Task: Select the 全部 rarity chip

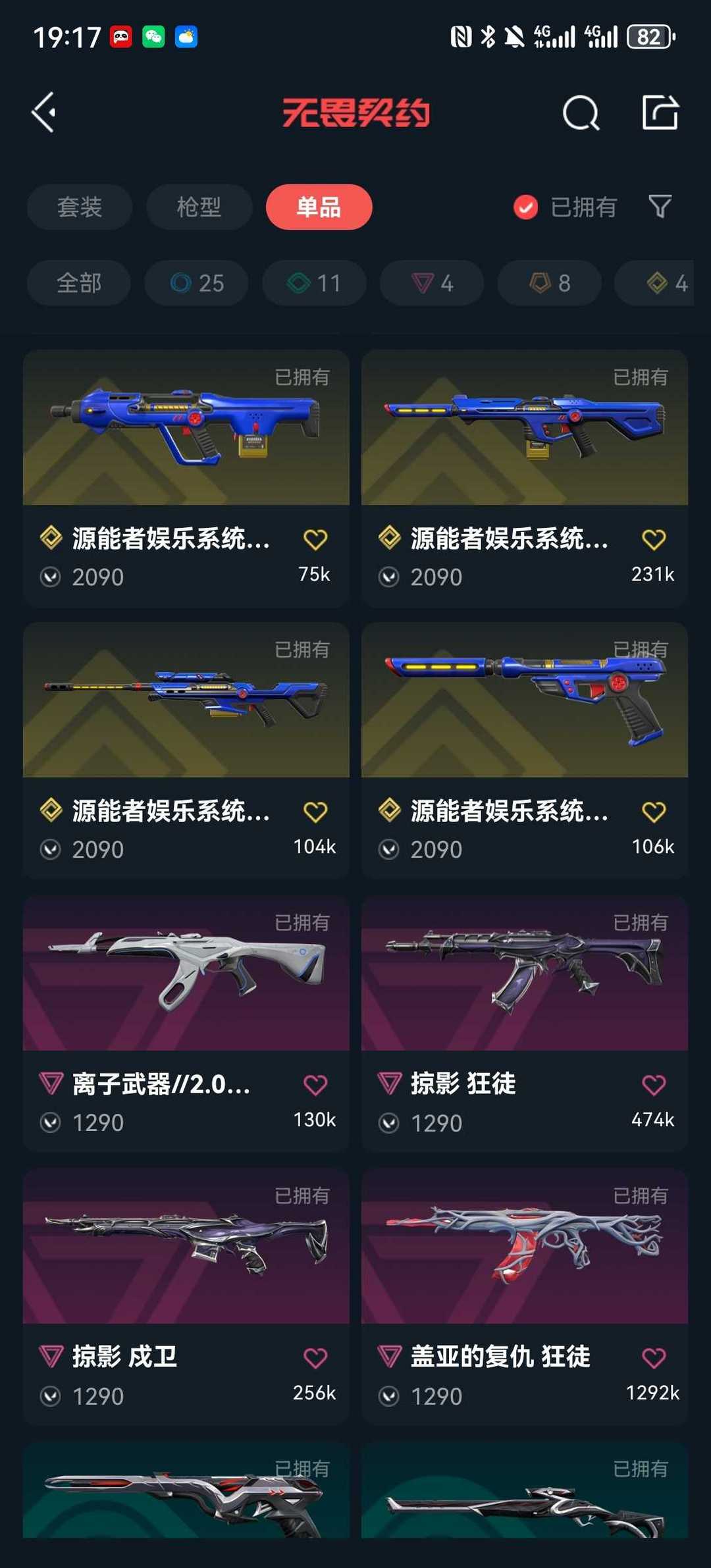Action: click(79, 283)
